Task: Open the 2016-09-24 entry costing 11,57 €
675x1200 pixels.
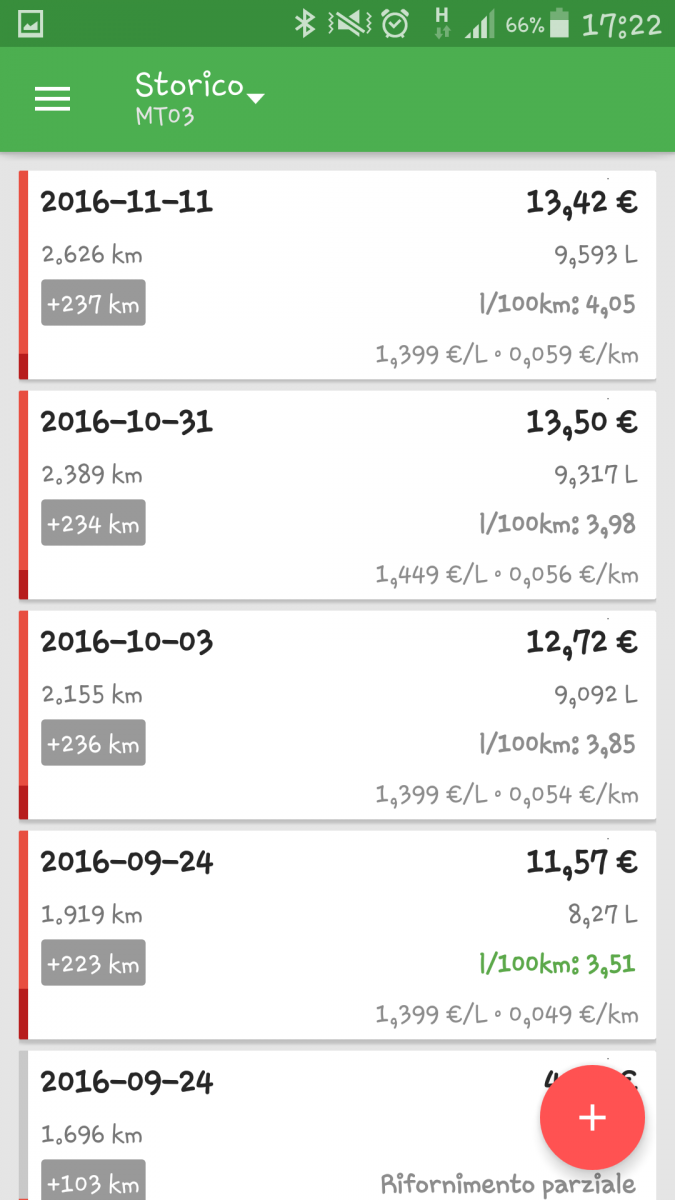Action: coord(337,935)
